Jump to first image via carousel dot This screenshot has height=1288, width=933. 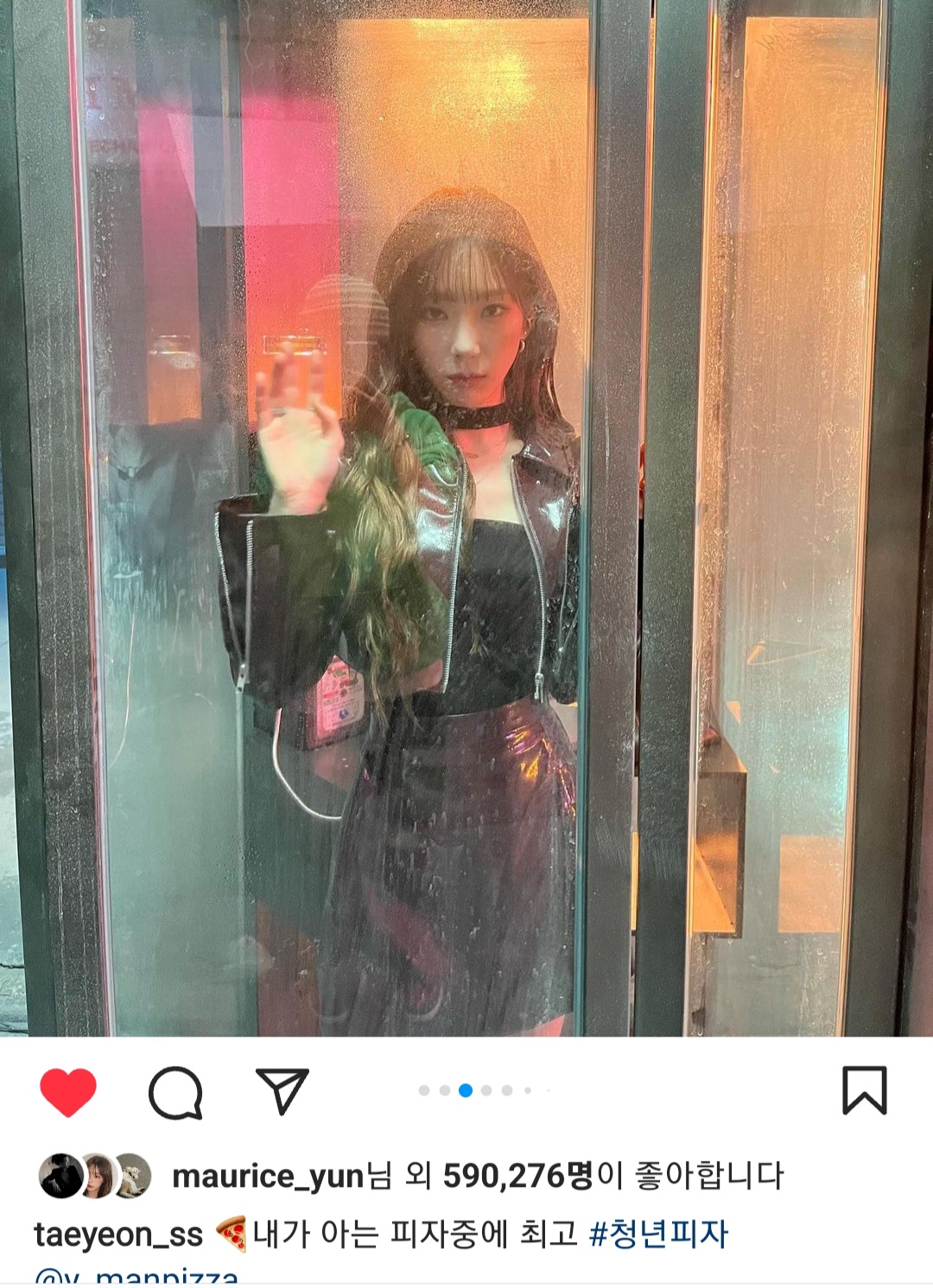point(425,1089)
